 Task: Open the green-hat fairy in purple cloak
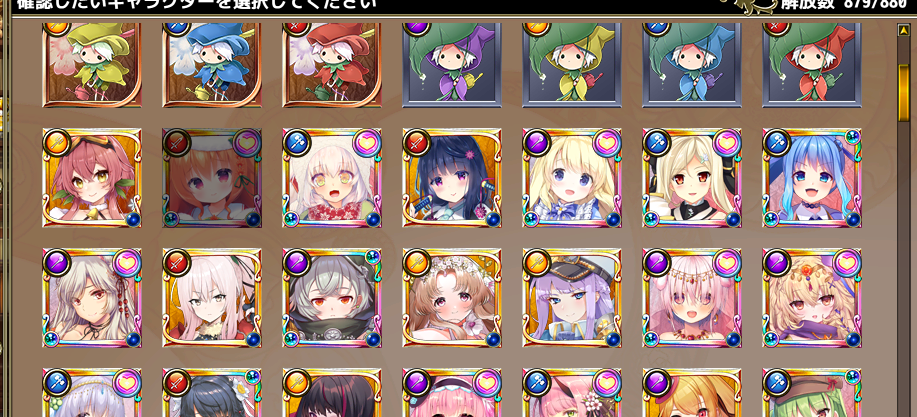point(452,65)
